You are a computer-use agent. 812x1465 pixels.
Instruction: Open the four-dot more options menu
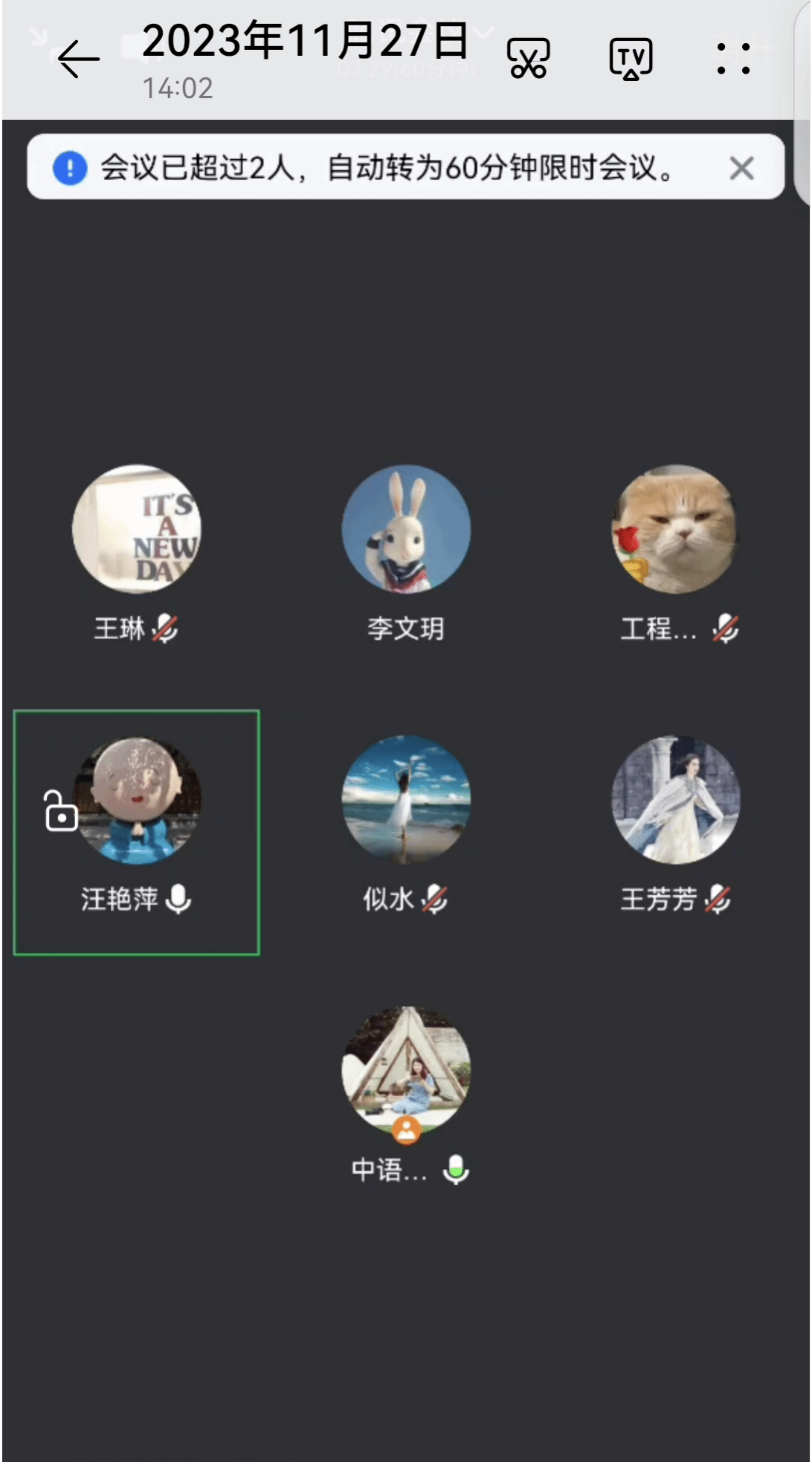(x=733, y=59)
